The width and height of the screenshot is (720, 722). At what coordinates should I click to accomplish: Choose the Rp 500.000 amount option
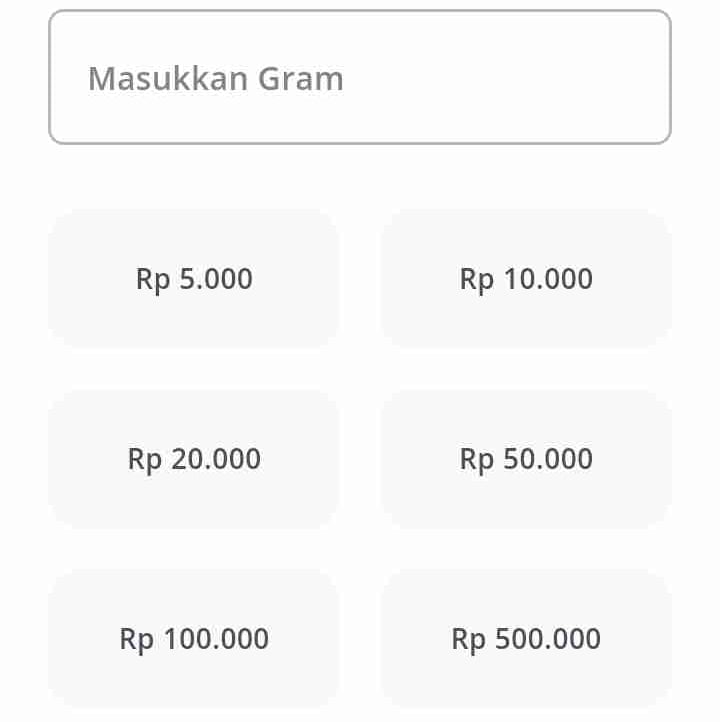pos(526,639)
